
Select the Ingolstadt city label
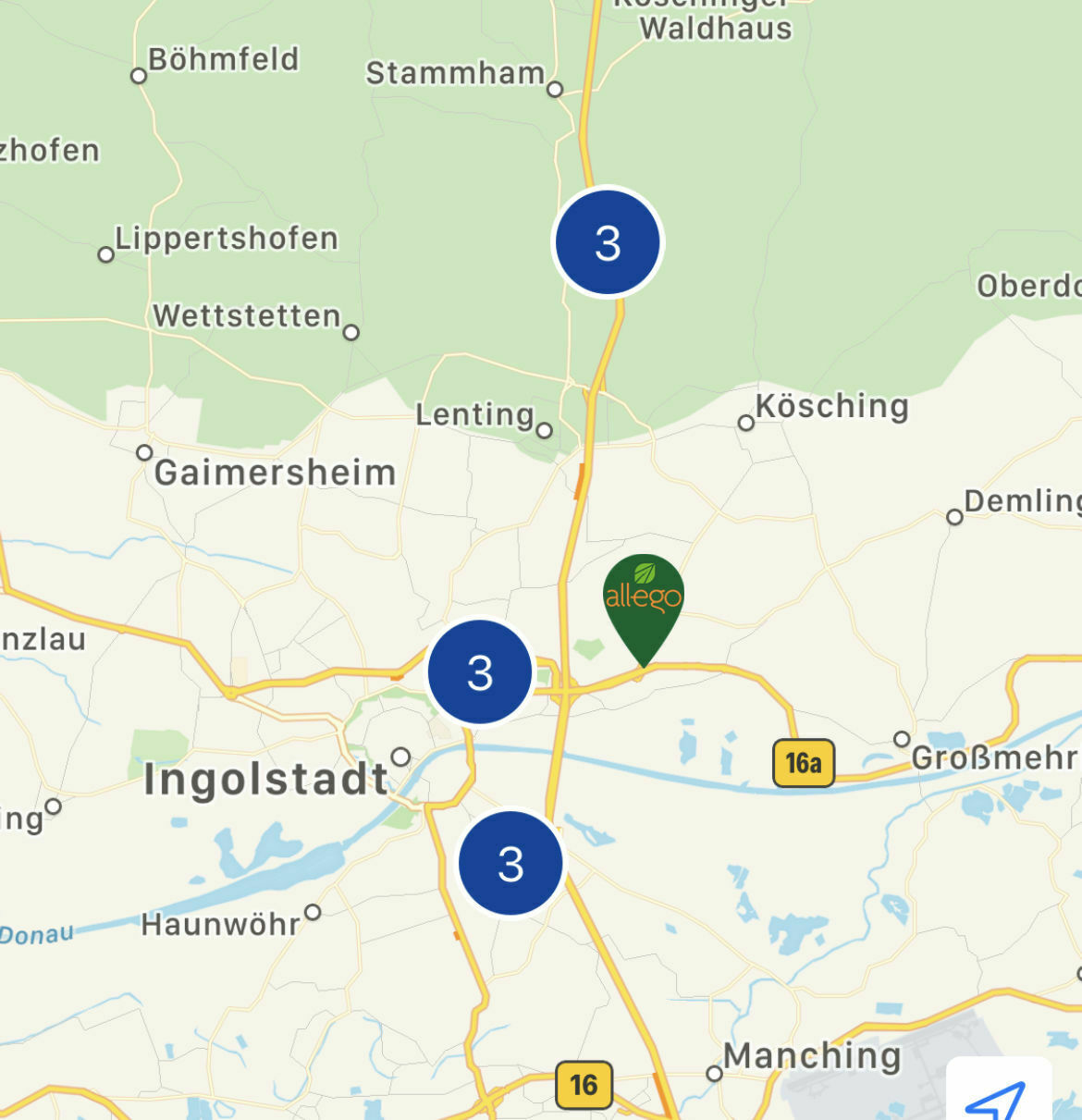click(265, 780)
